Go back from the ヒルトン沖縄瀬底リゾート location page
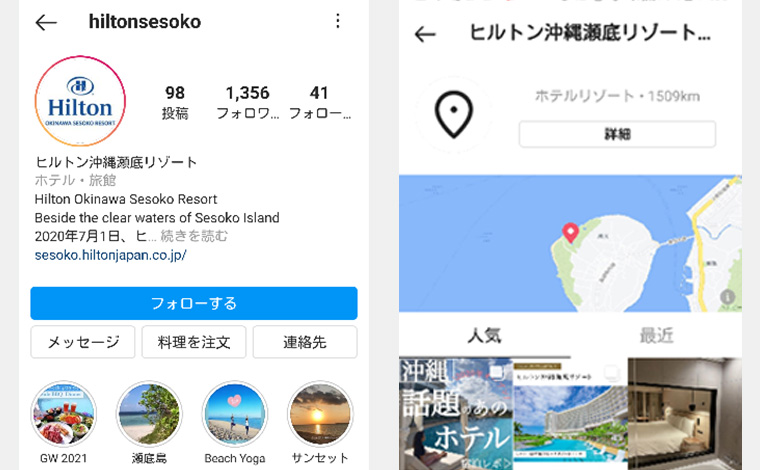This screenshot has height=470, width=760. tap(425, 35)
